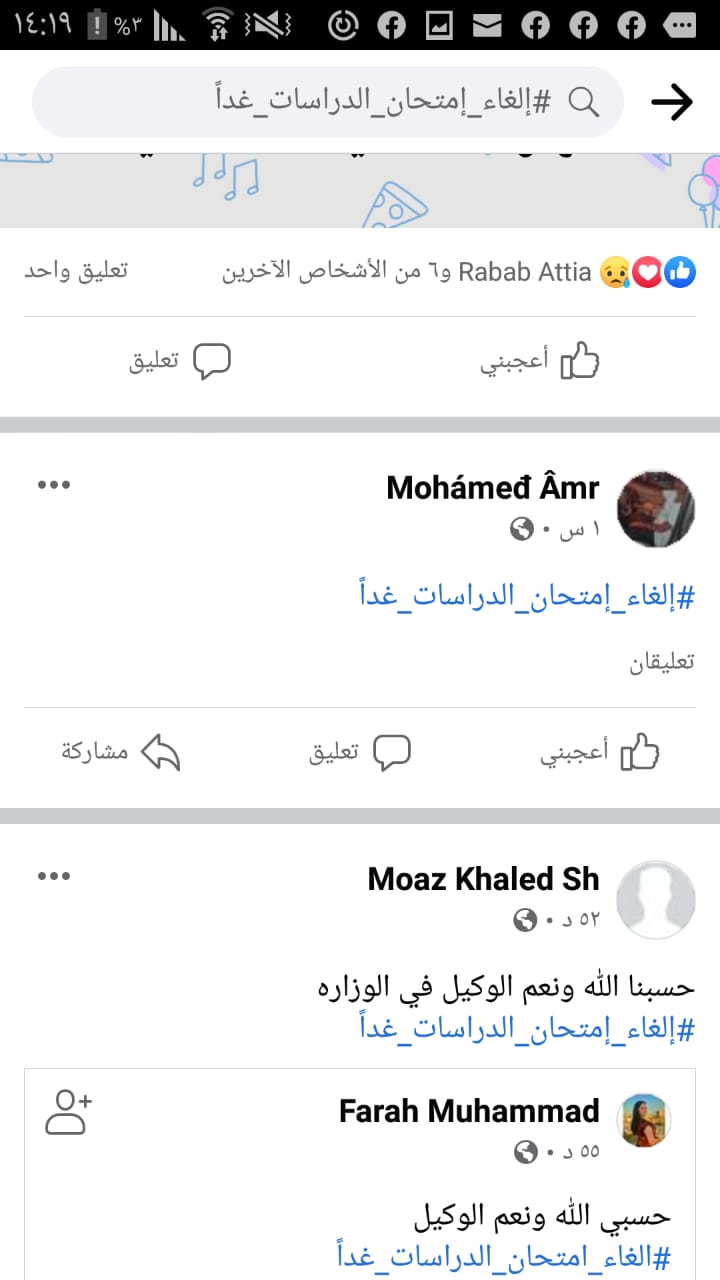
Task: Tap the hashtag in Mohámeđ Âmr's post
Action: (x=527, y=597)
